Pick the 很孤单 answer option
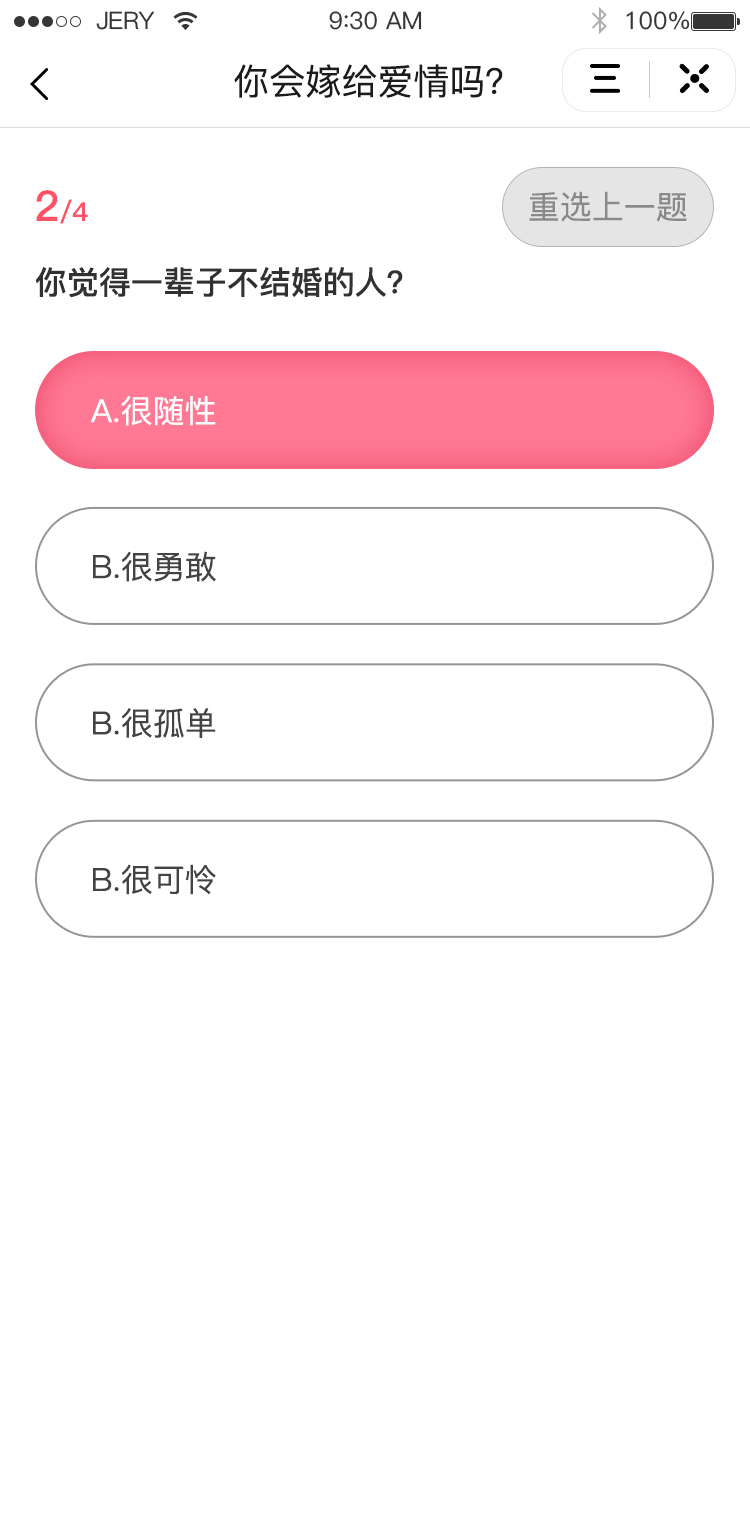 [x=374, y=722]
